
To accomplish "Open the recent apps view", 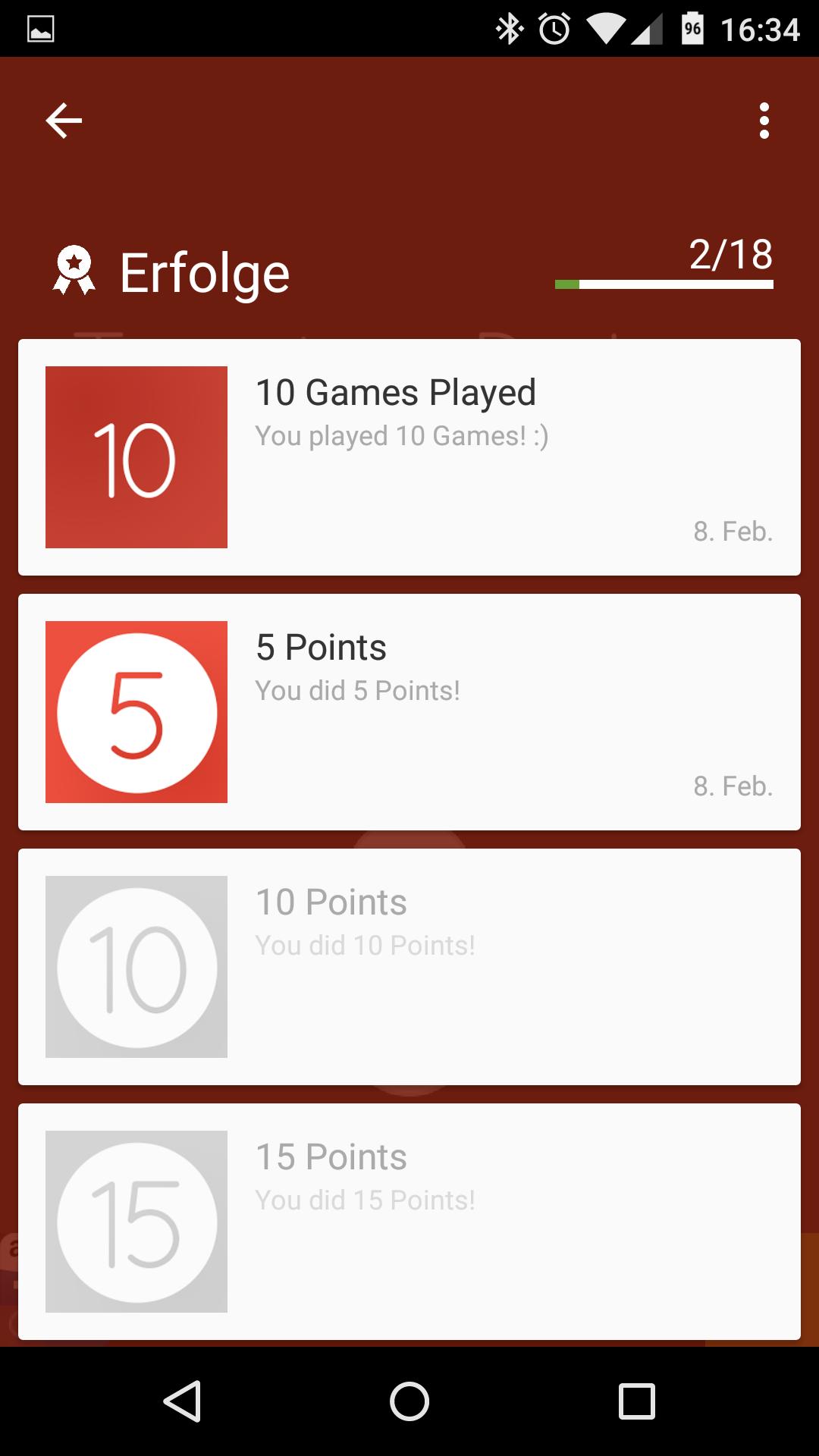I will click(636, 1401).
